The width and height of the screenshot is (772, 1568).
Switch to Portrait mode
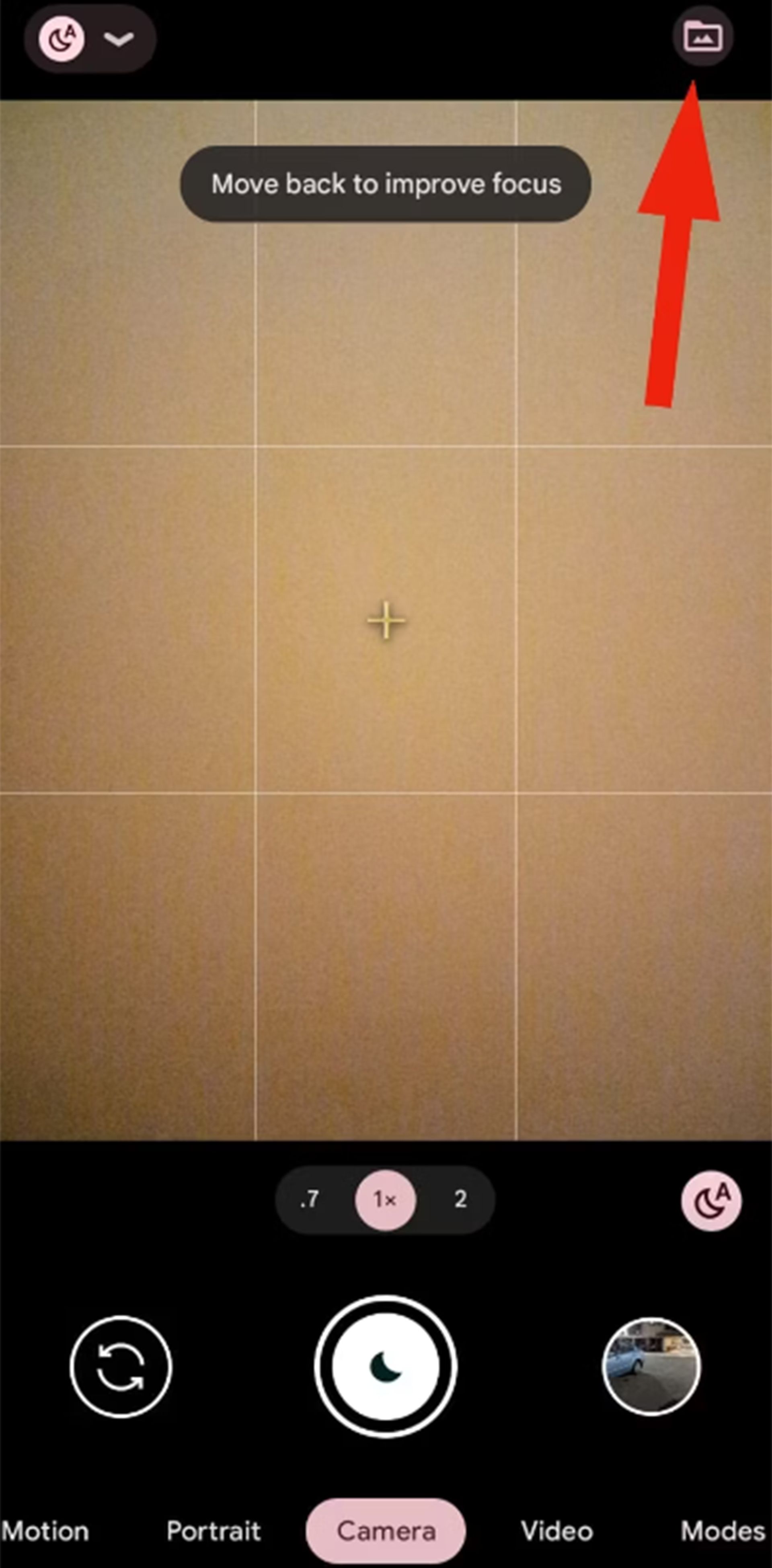click(214, 1531)
